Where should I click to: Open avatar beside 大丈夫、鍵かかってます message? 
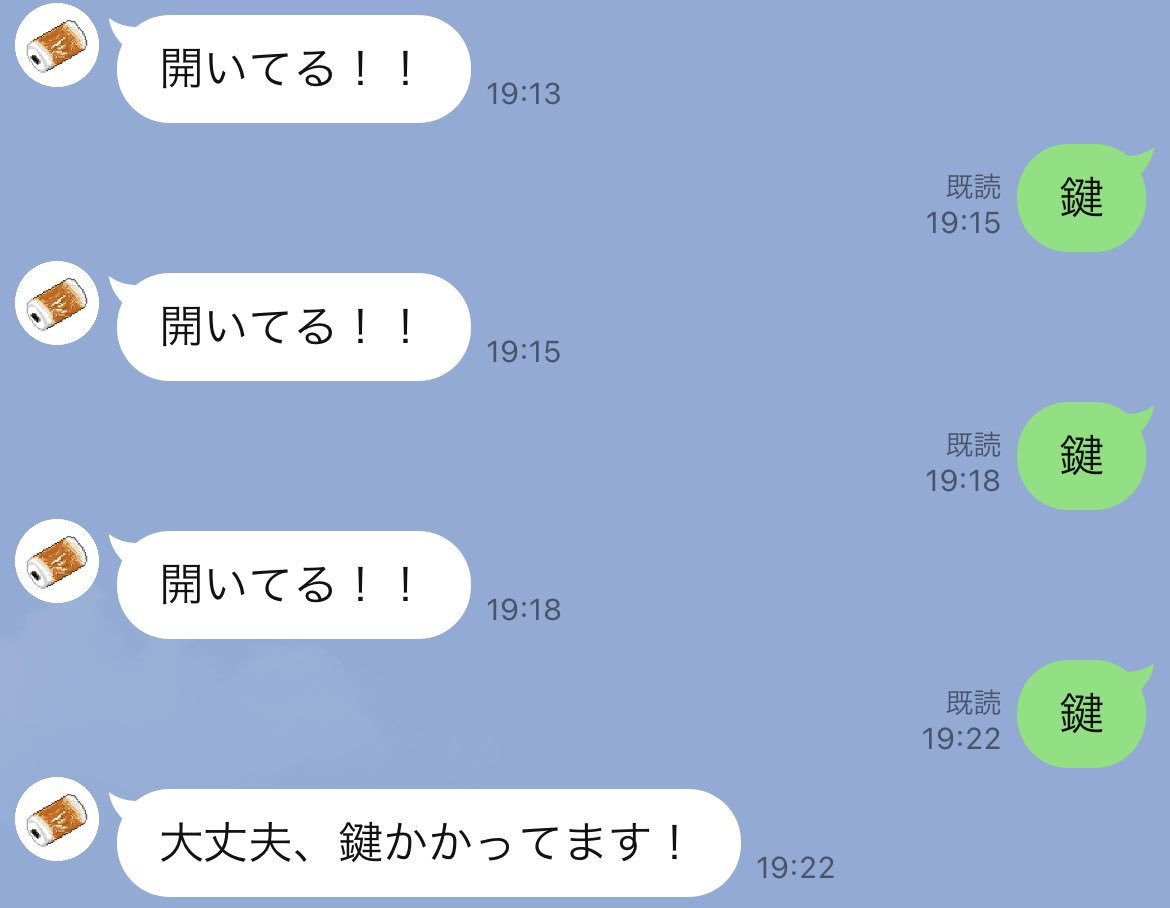pyautogui.click(x=57, y=818)
